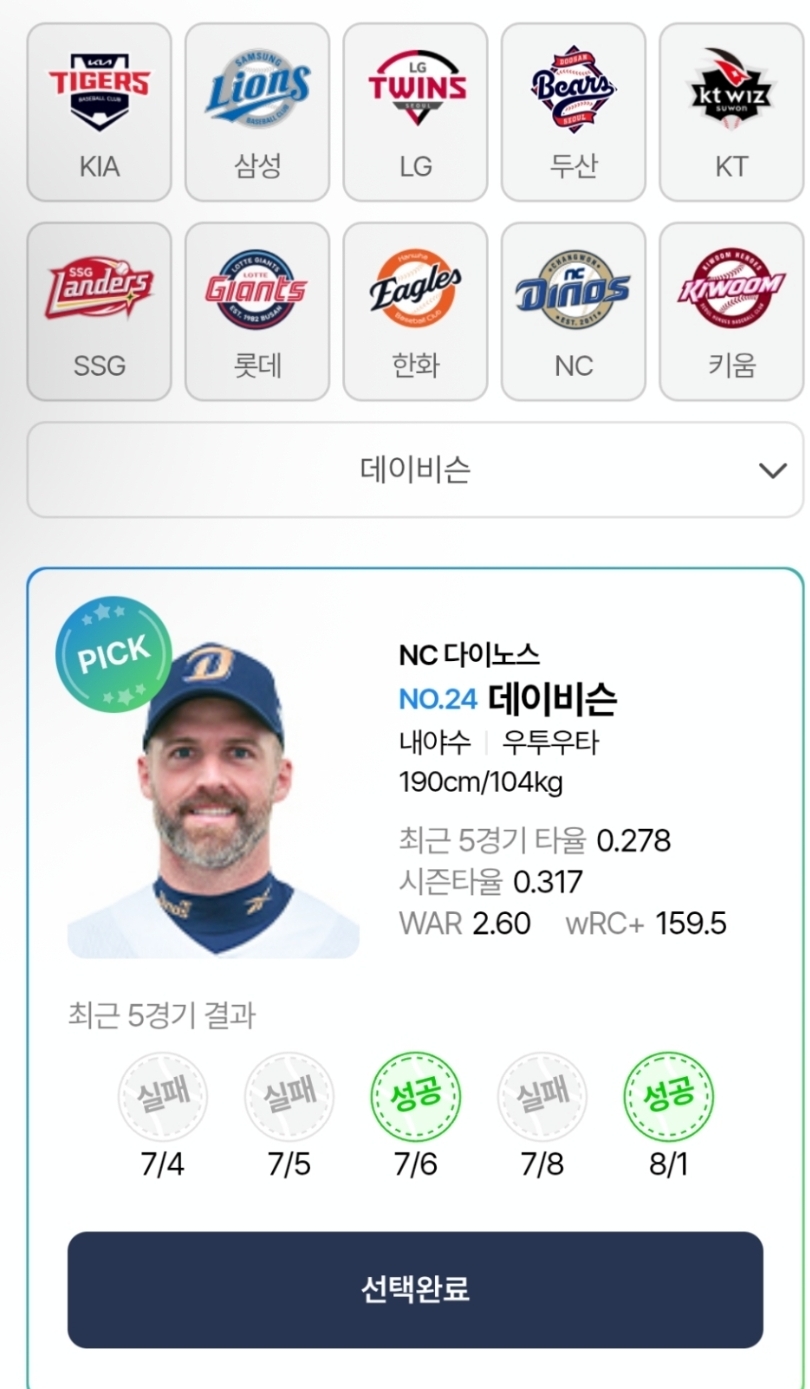Select the KIA Tigers team tile
Screen dimensions: 810x1389
(x=99, y=113)
